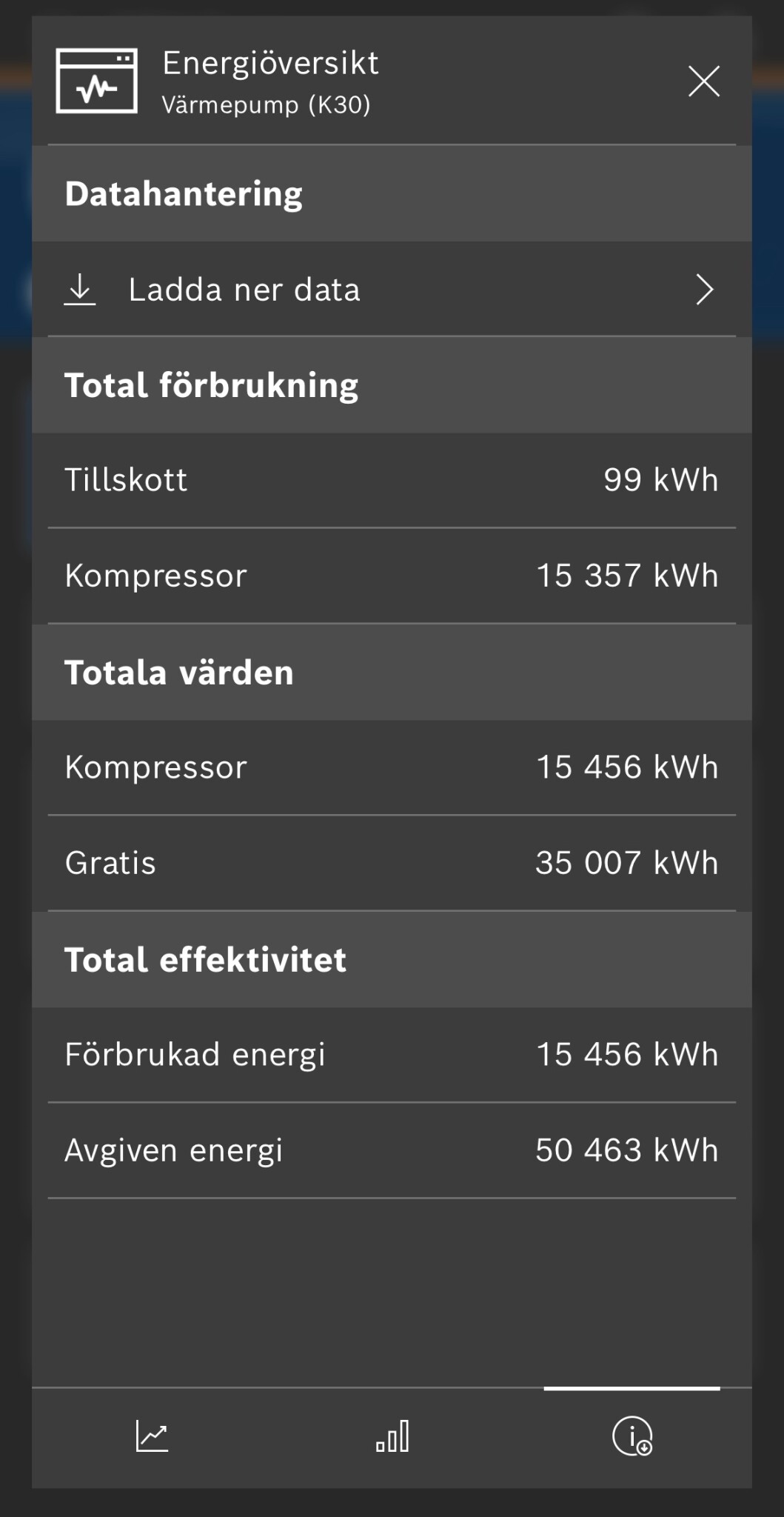Open the Ladda ner data row
Image resolution: width=784 pixels, height=1517 pixels.
(392, 290)
